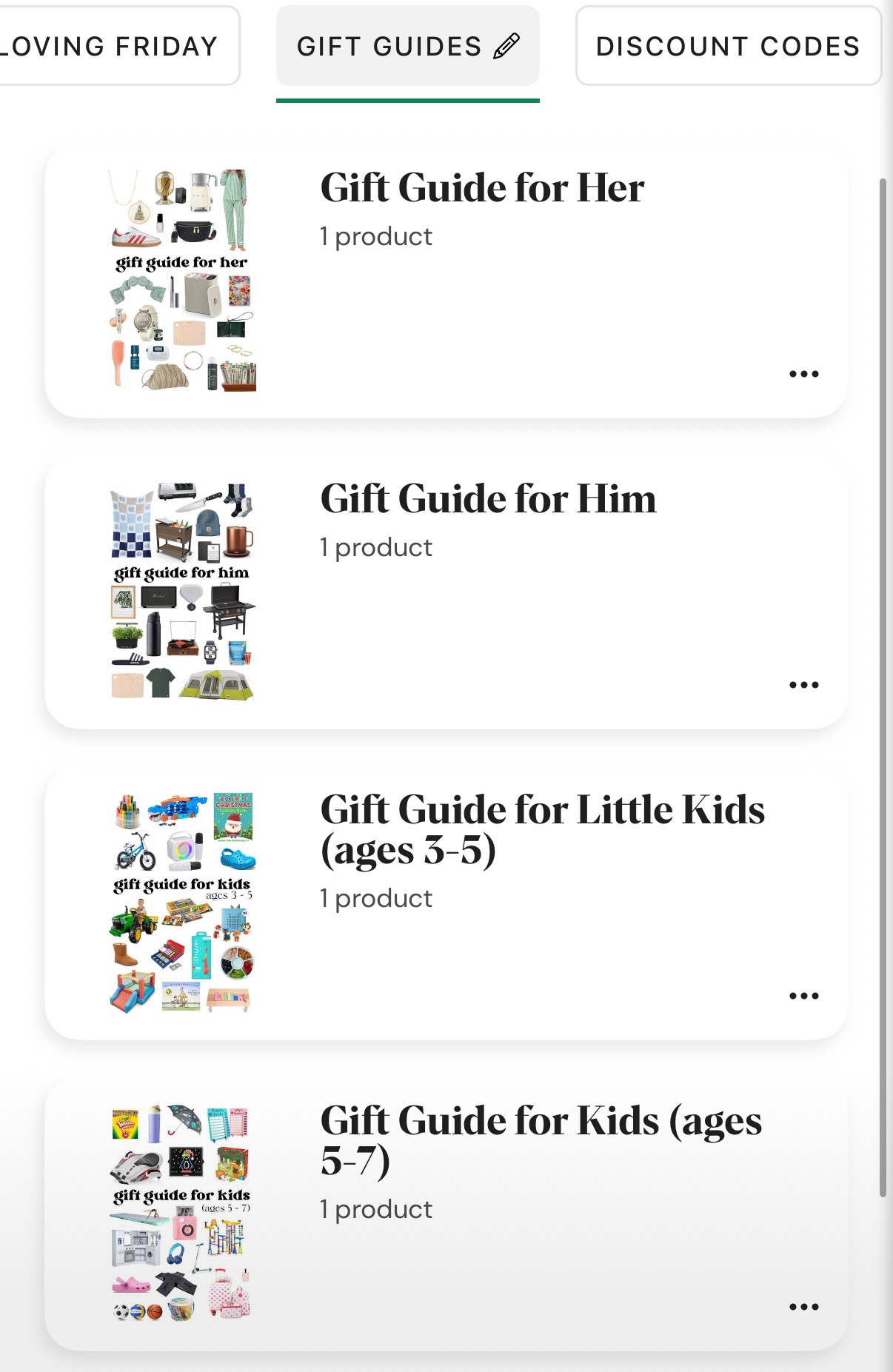
Task: Tap the three dots on Little Kids guide
Action: click(x=803, y=996)
